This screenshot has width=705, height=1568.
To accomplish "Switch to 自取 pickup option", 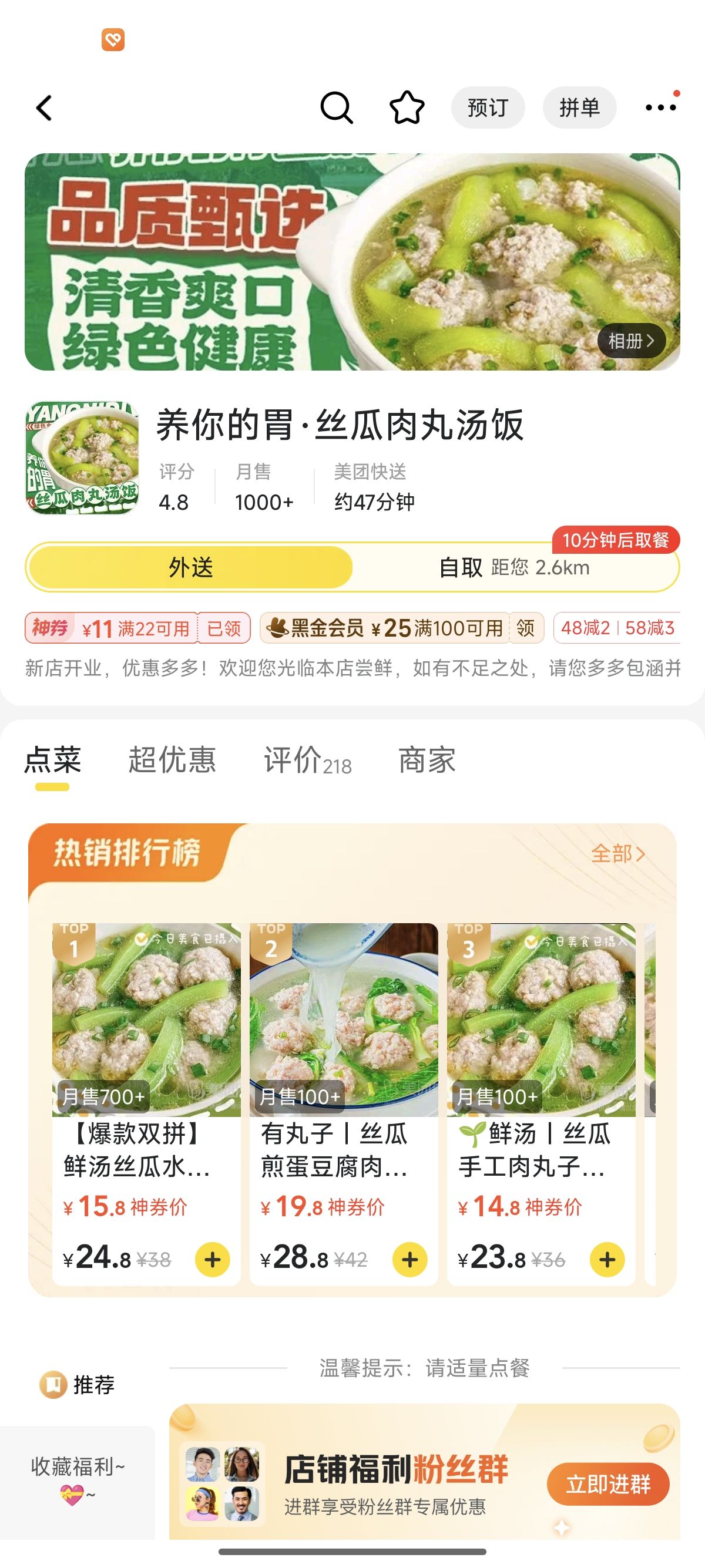I will [515, 567].
